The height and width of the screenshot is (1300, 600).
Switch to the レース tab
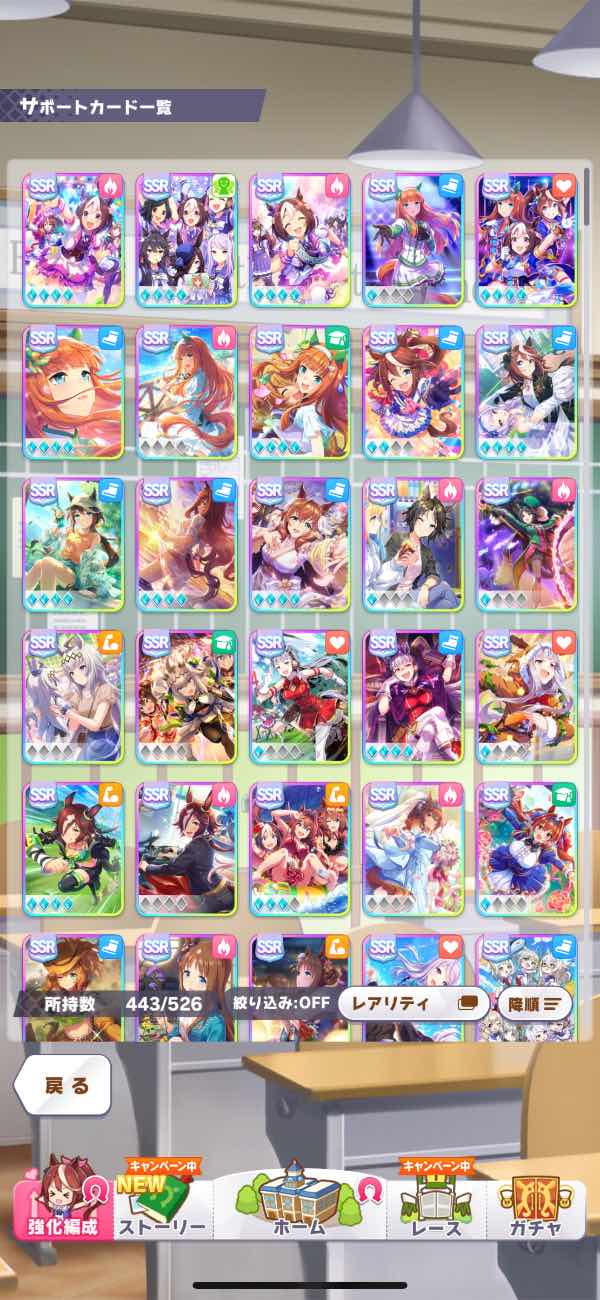[436, 1205]
